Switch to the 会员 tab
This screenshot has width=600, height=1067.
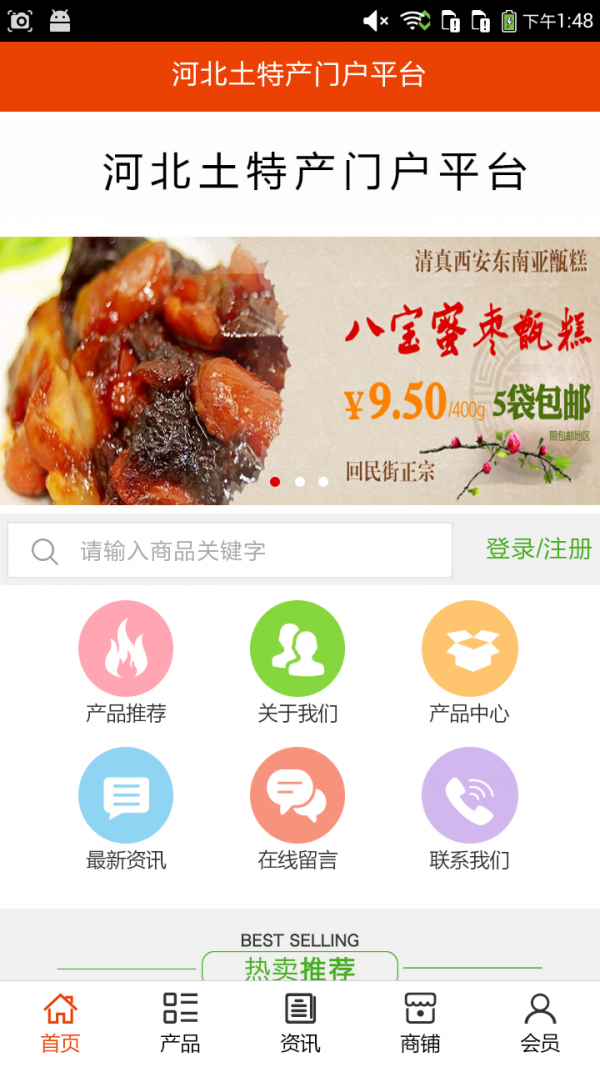point(540,1023)
